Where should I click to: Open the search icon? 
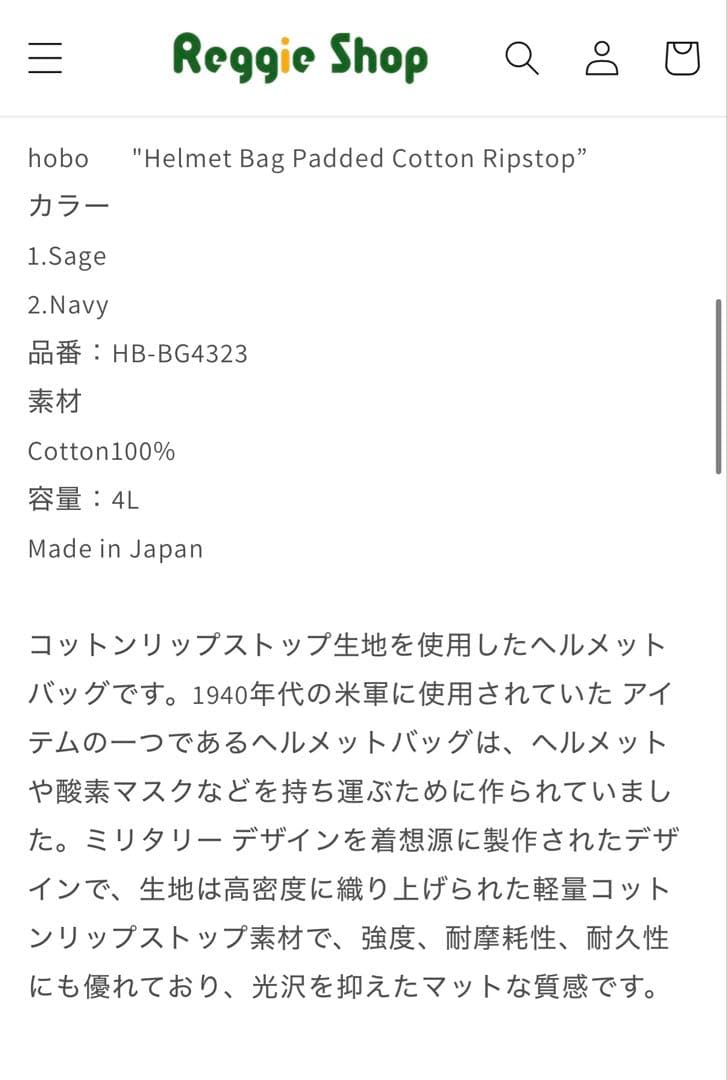(521, 58)
